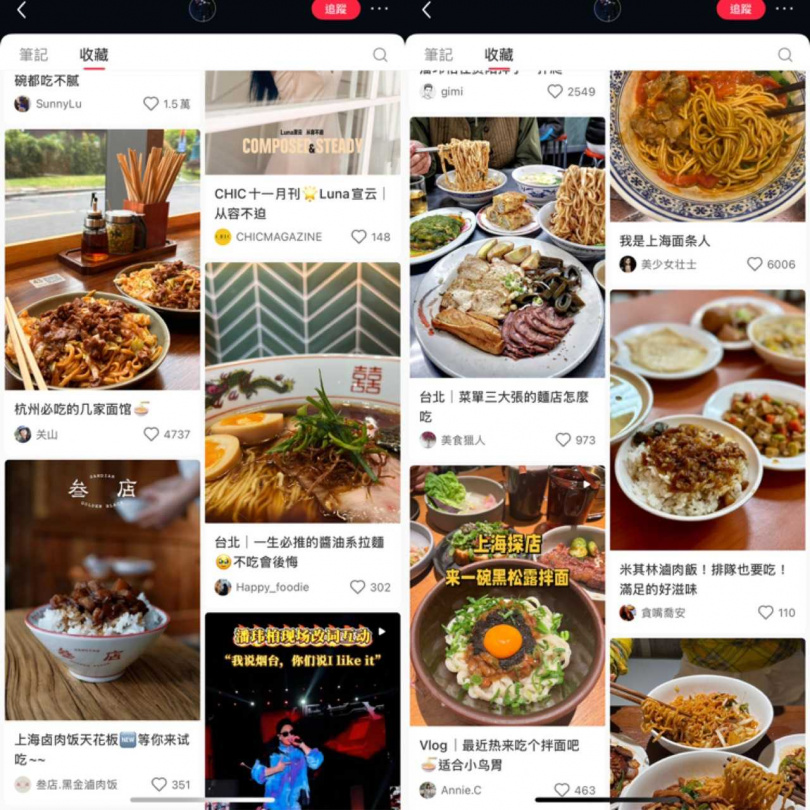Screen dimensions: 810x810
Task: Like gimi's note
Action: click(x=554, y=91)
